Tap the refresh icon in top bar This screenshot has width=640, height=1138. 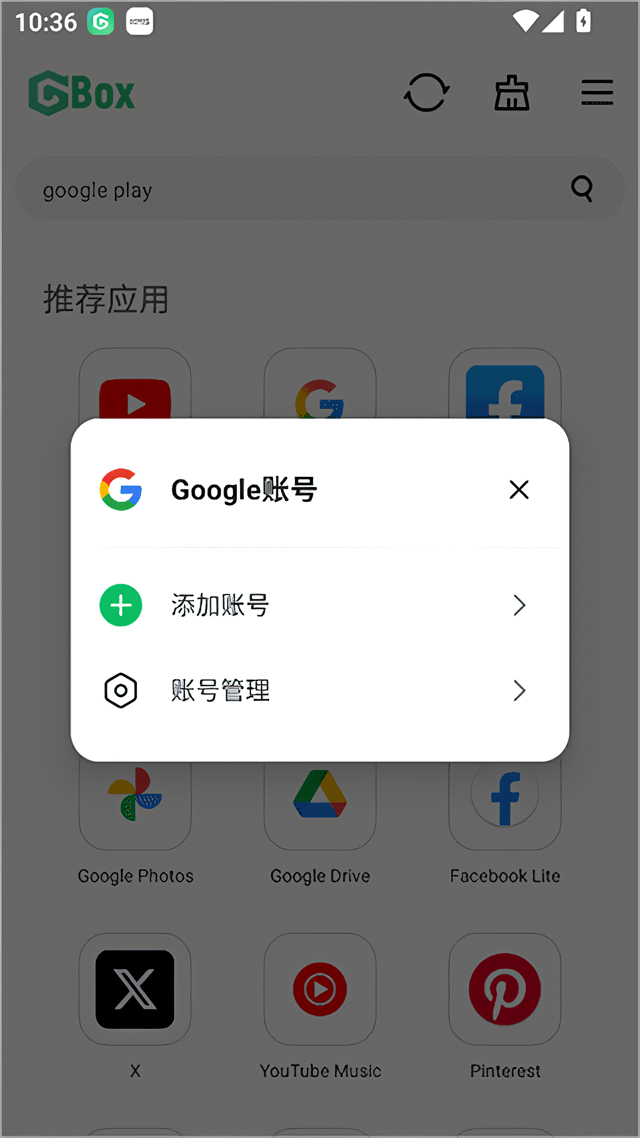click(427, 94)
